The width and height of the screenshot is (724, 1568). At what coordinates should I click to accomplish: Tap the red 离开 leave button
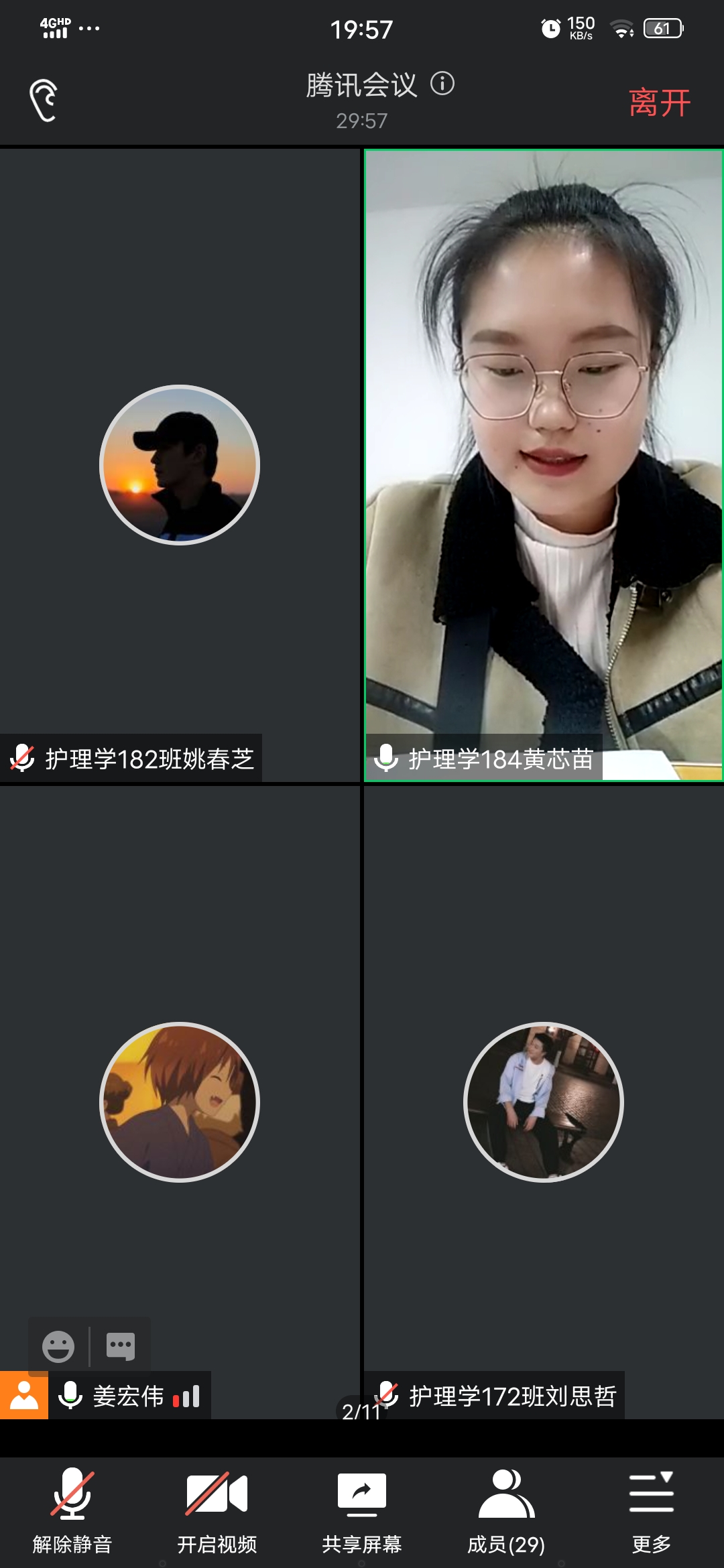[x=660, y=103]
